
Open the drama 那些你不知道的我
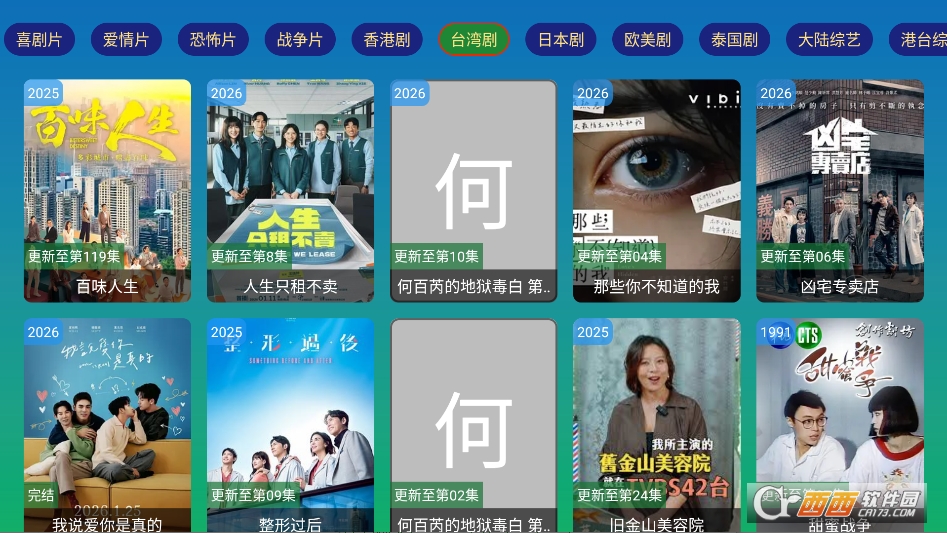pos(656,190)
